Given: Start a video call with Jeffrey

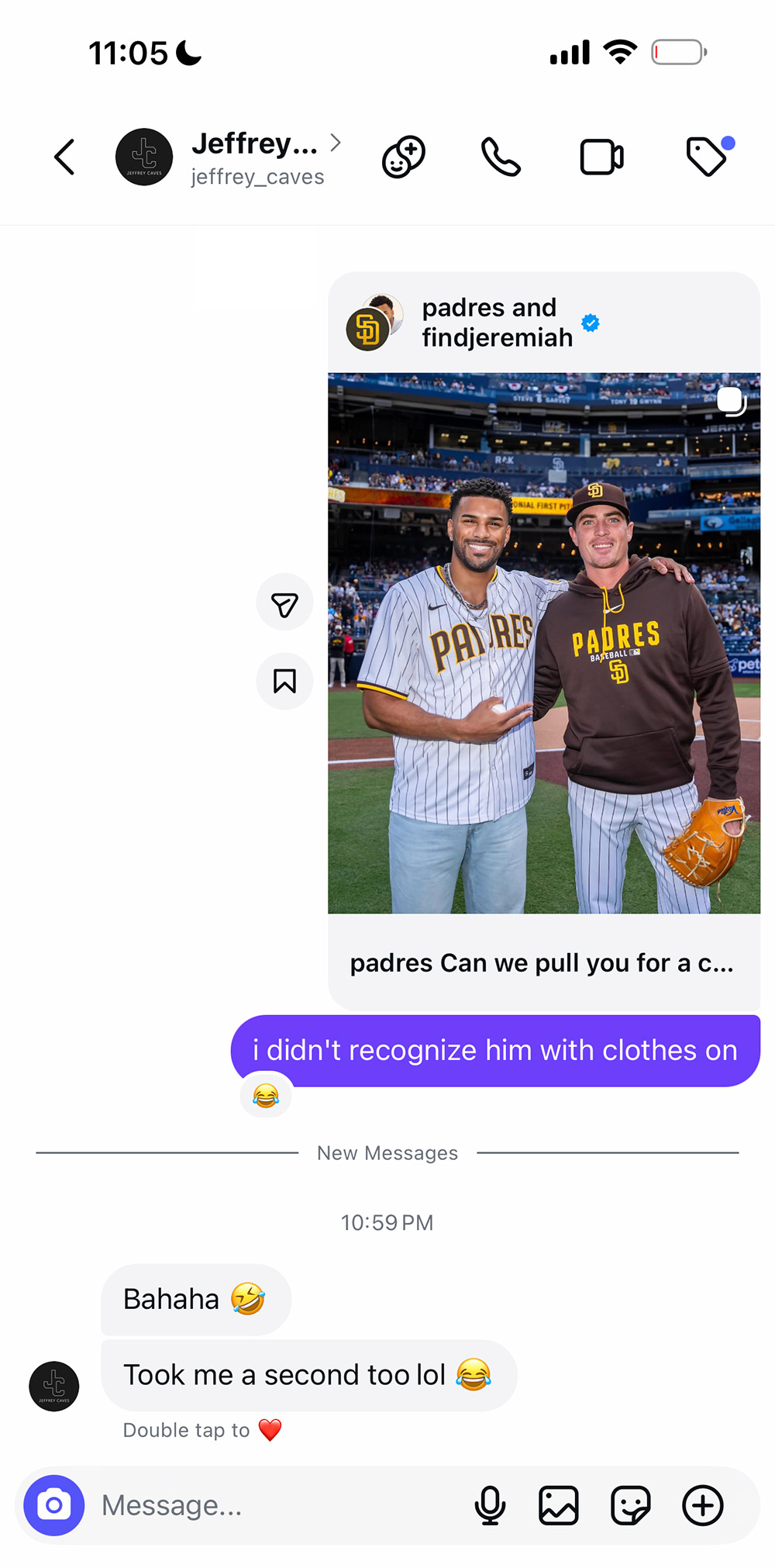Looking at the screenshot, I should (x=601, y=157).
